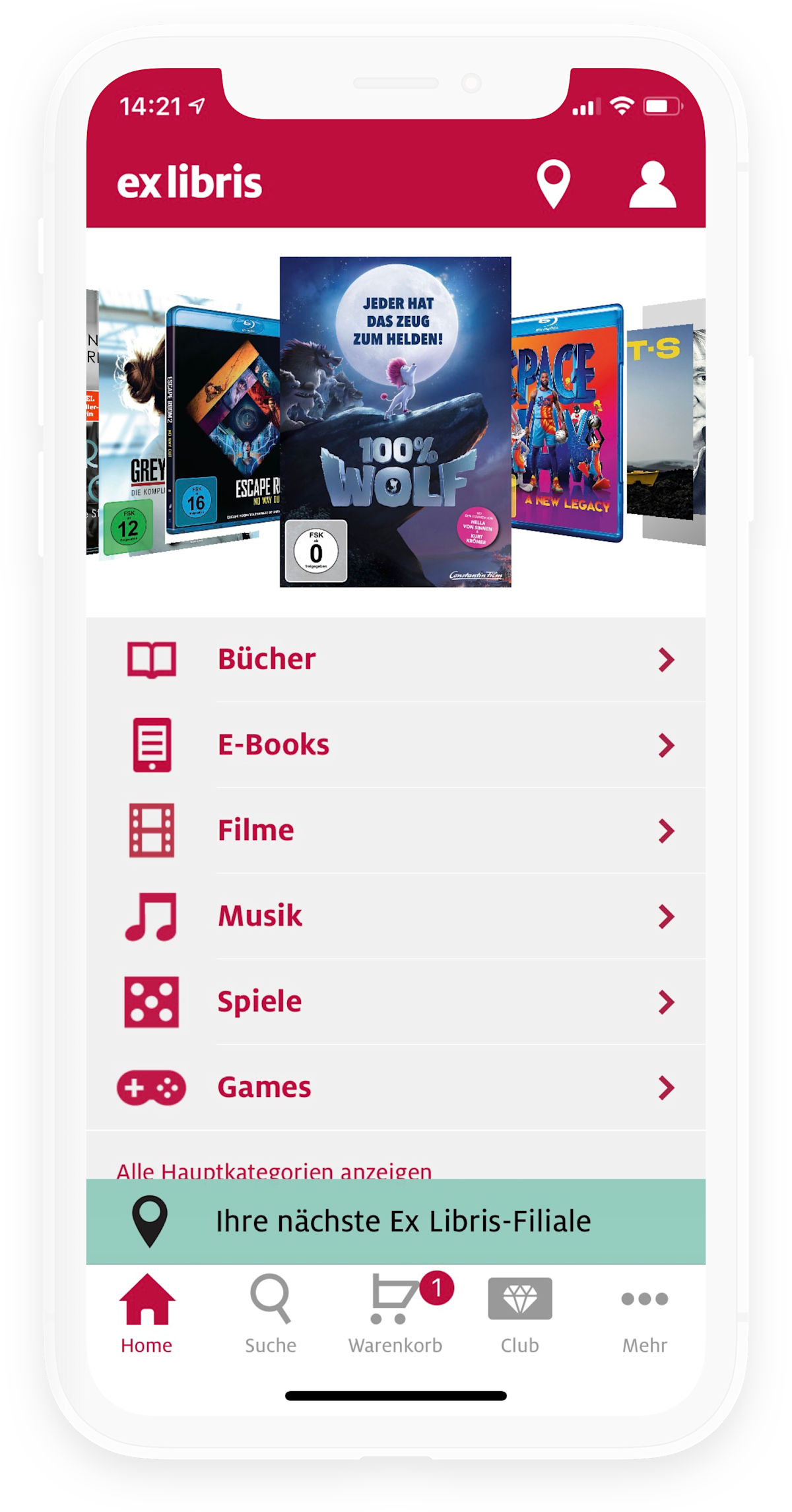Open the E-Books category

[396, 745]
